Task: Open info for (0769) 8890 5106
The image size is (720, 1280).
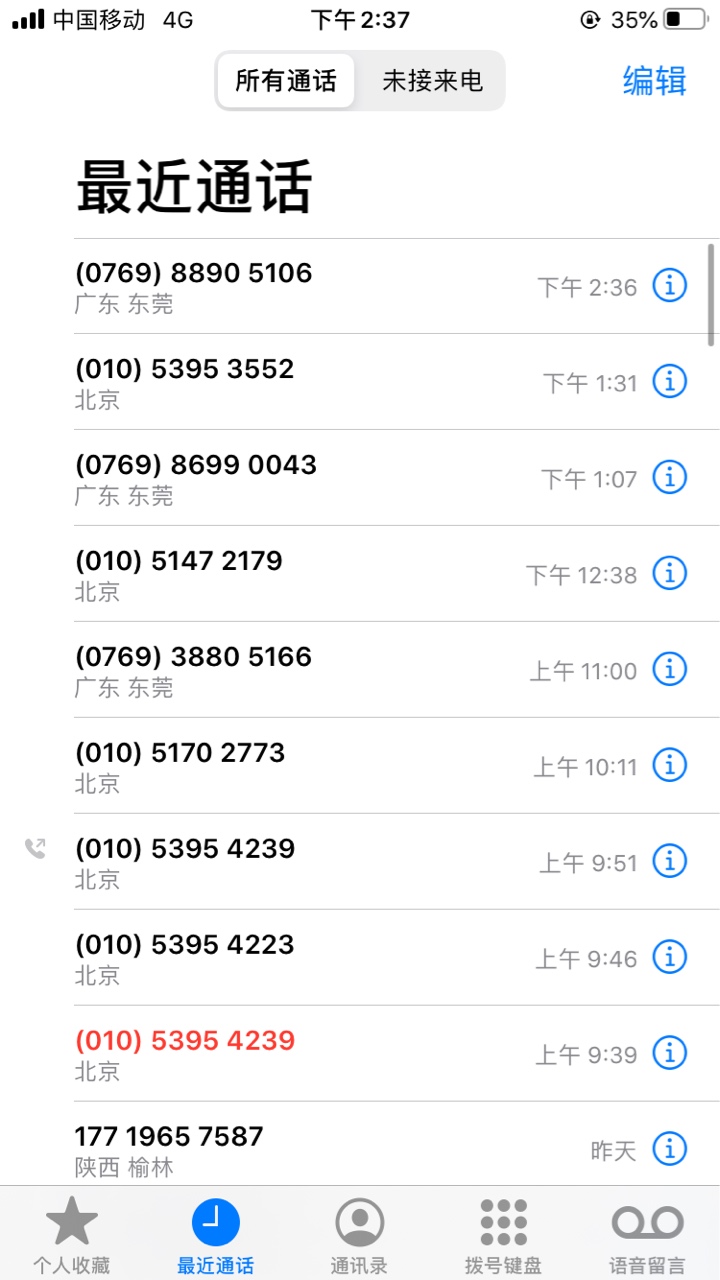Action: (x=670, y=286)
